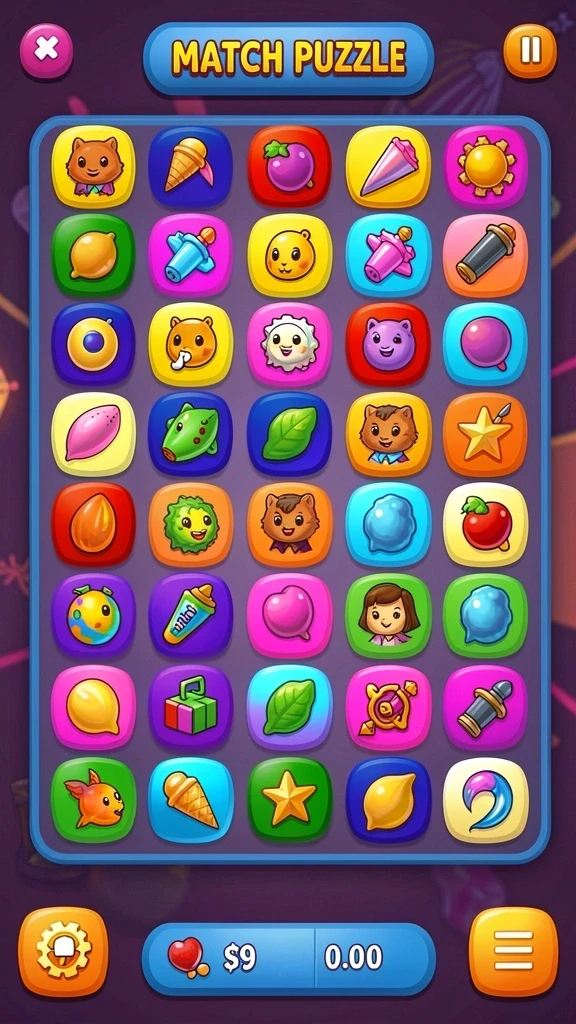Pick the gift box tile

191,707
